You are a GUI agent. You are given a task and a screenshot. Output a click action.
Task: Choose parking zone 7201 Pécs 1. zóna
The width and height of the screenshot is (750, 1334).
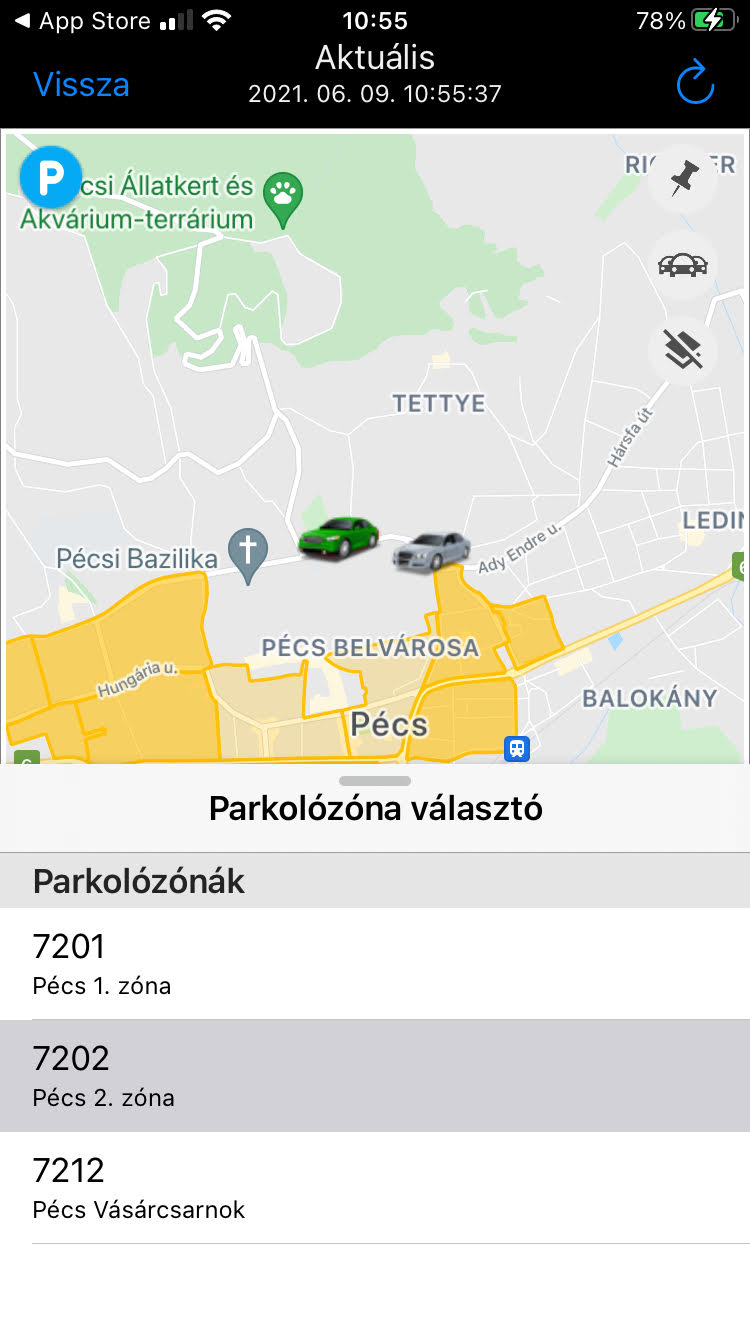click(375, 964)
